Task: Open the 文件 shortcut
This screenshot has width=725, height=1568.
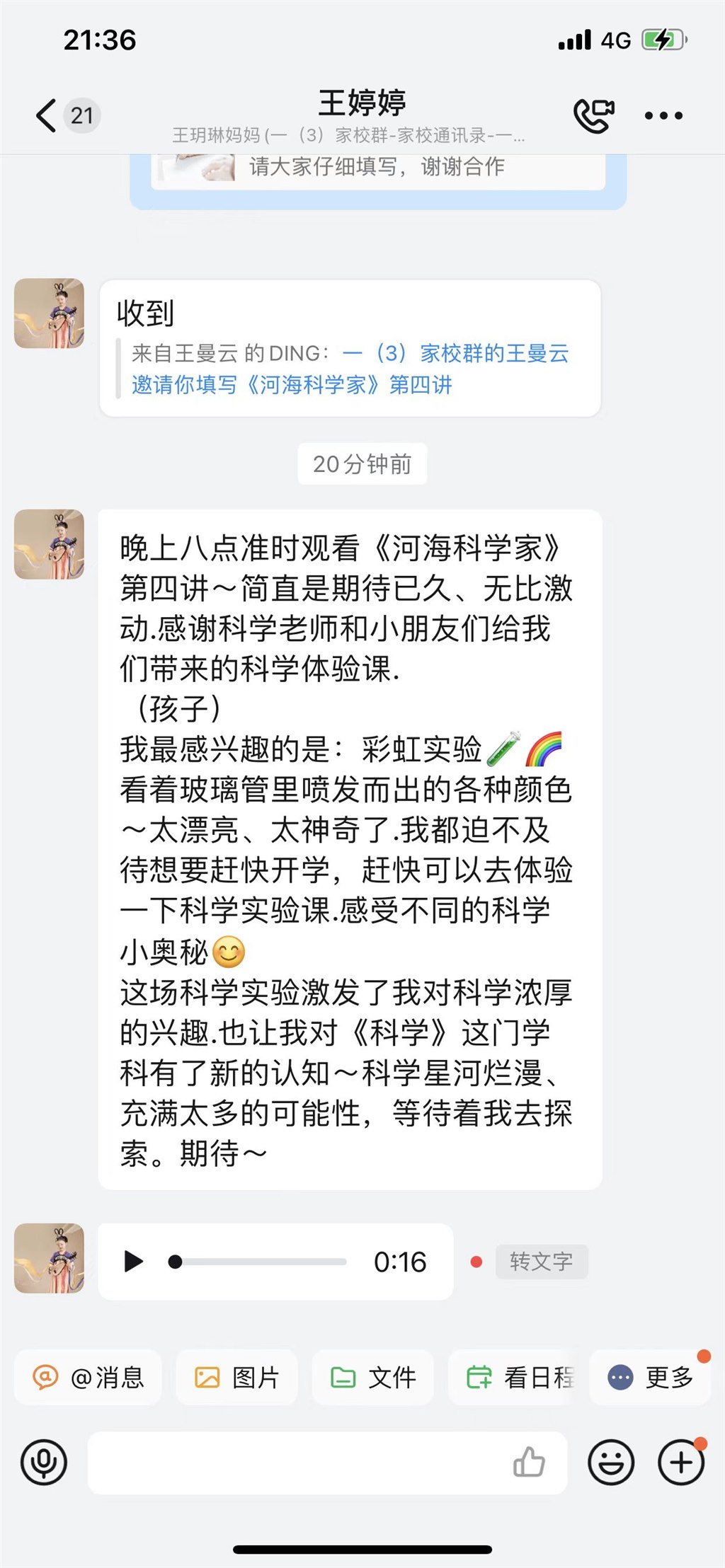Action: [x=372, y=1377]
